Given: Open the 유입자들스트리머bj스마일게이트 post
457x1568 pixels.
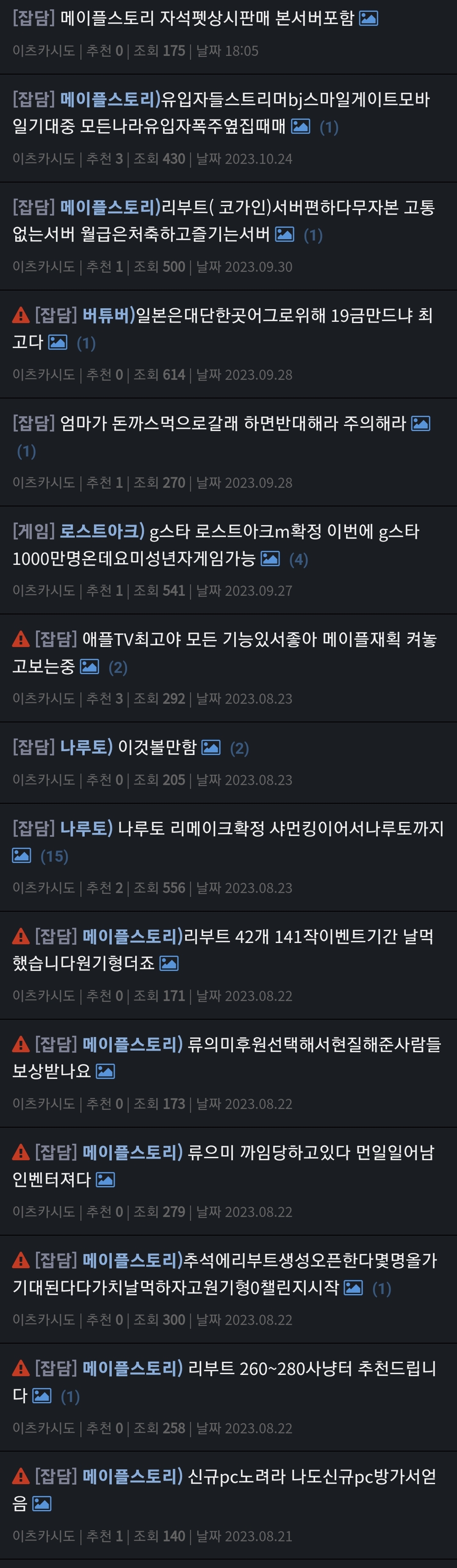Looking at the screenshot, I should pos(244,99).
